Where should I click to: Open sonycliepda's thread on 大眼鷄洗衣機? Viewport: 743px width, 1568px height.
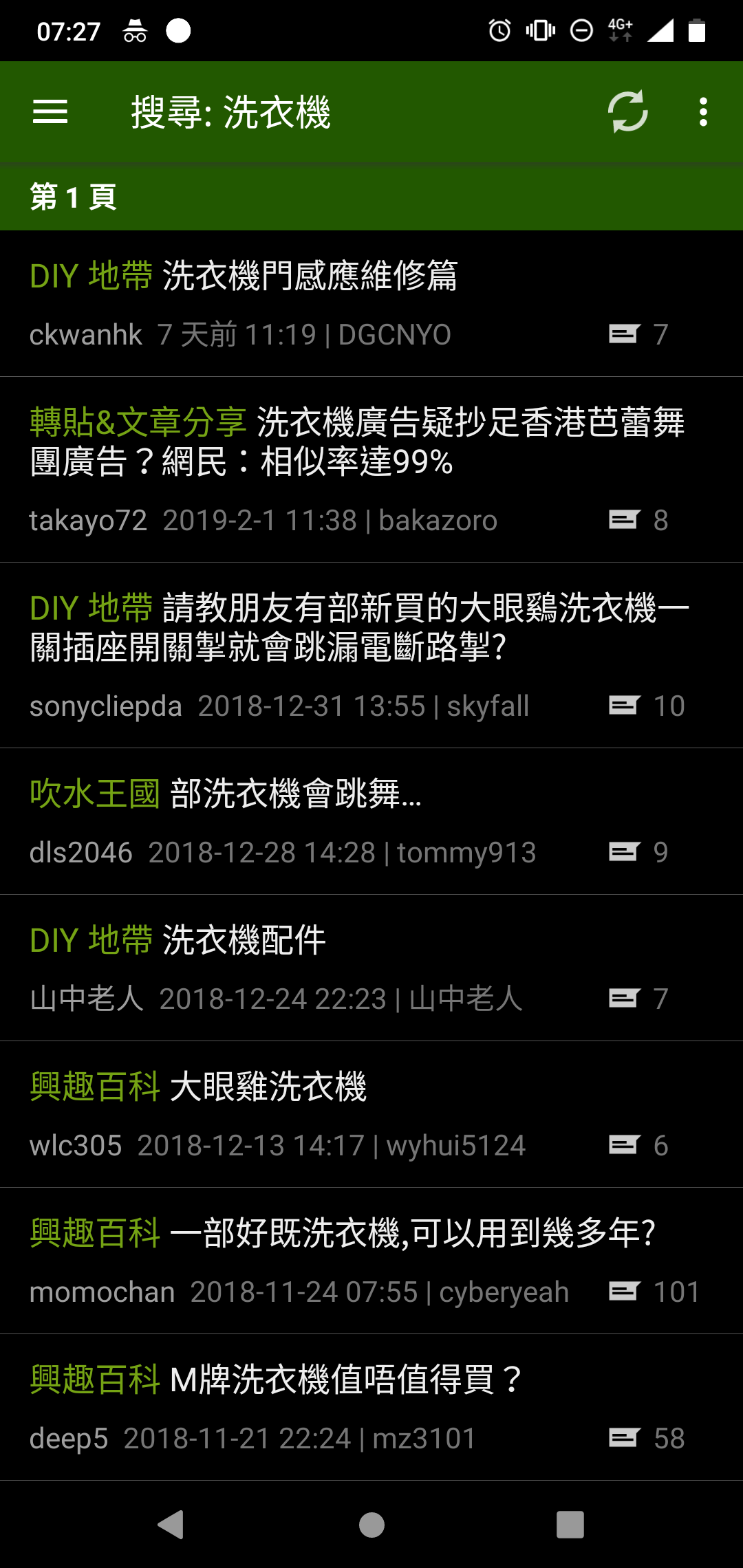[371, 655]
